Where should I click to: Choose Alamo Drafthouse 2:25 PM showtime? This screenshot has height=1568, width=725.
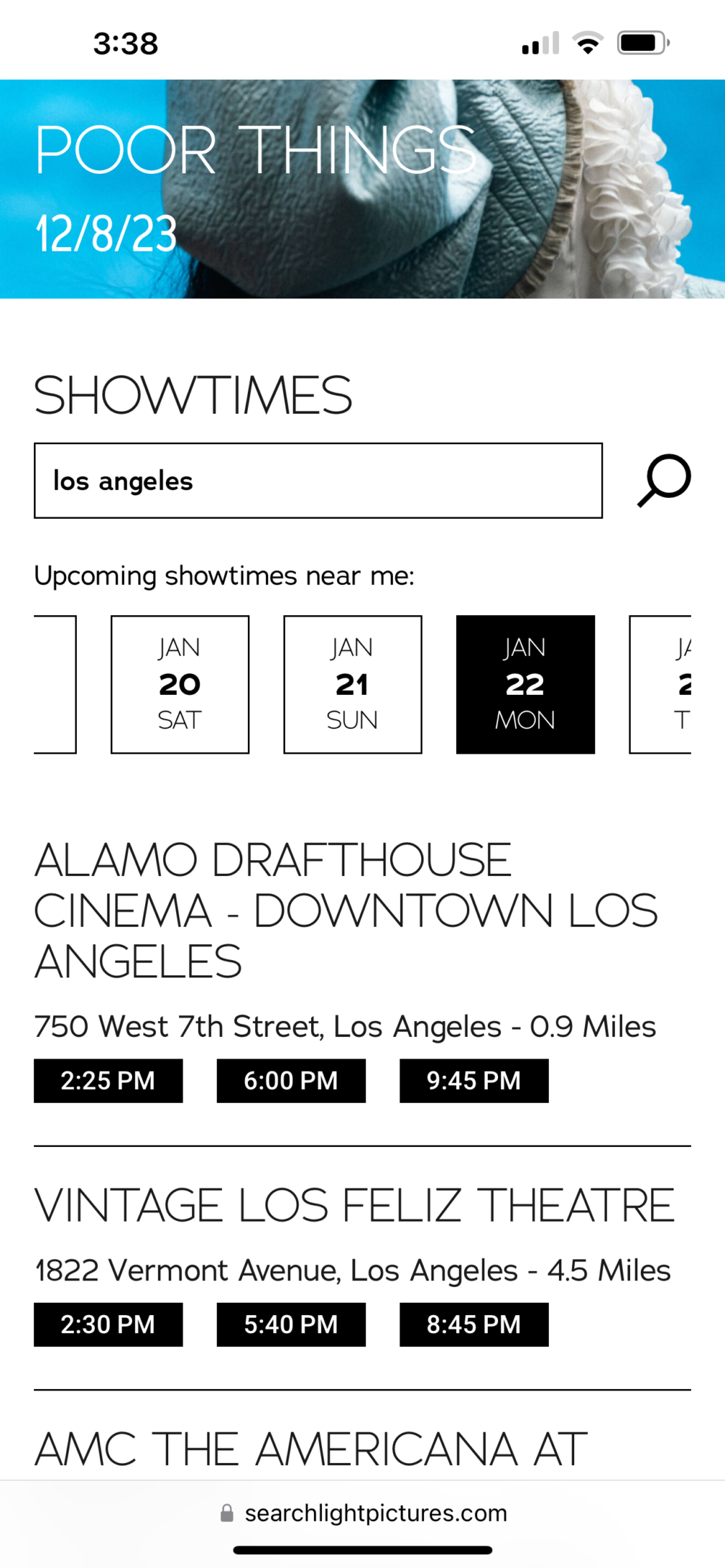click(108, 1080)
